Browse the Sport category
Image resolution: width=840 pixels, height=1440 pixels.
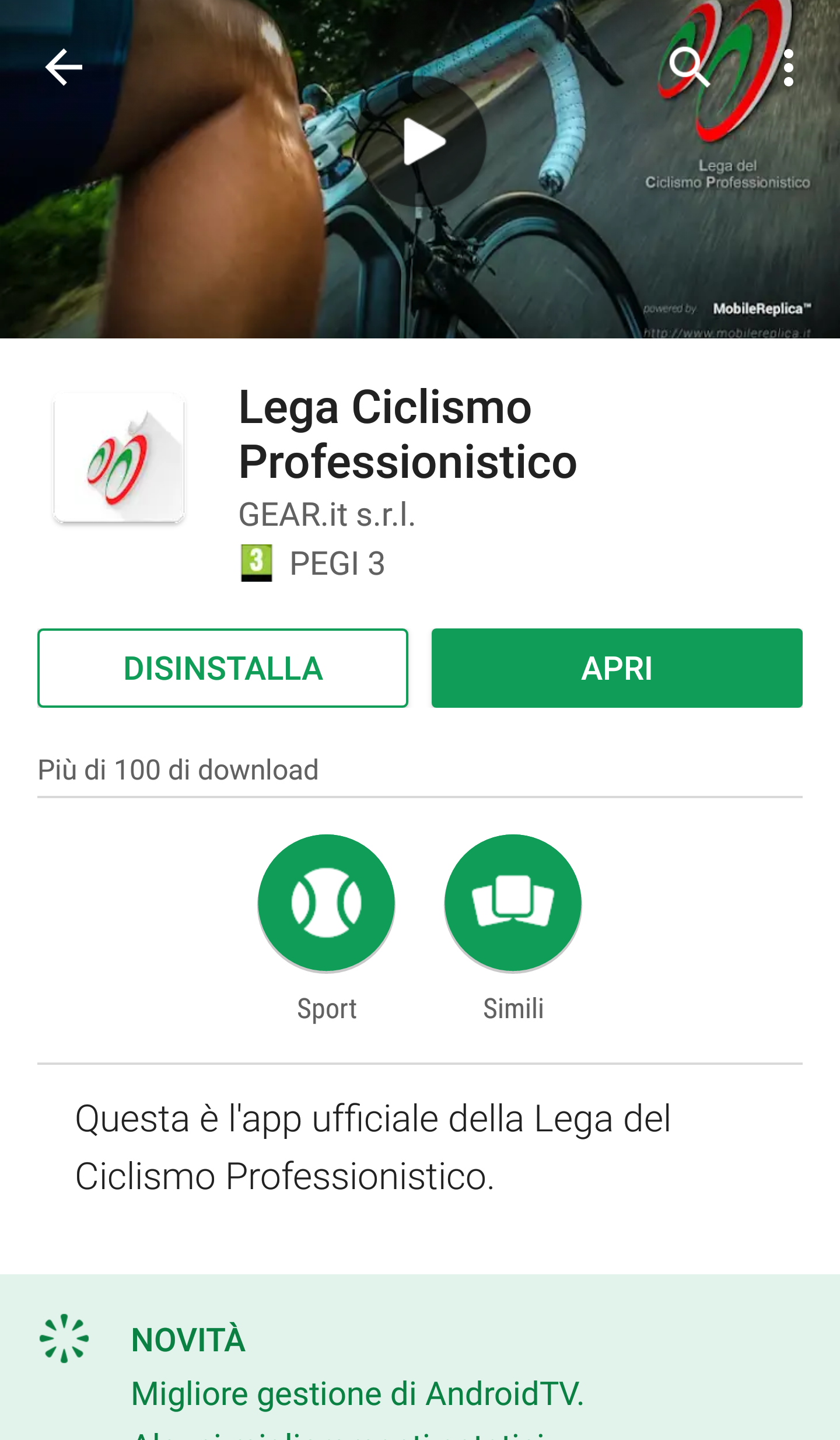(327, 903)
